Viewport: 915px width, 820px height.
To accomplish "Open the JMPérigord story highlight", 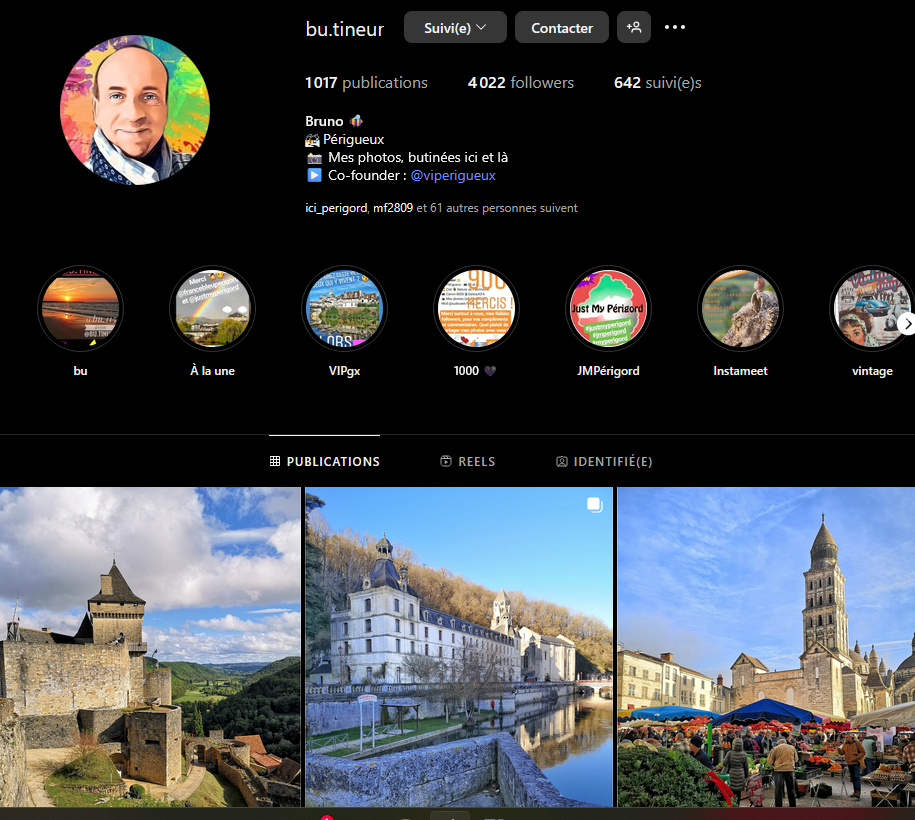I will click(x=608, y=308).
